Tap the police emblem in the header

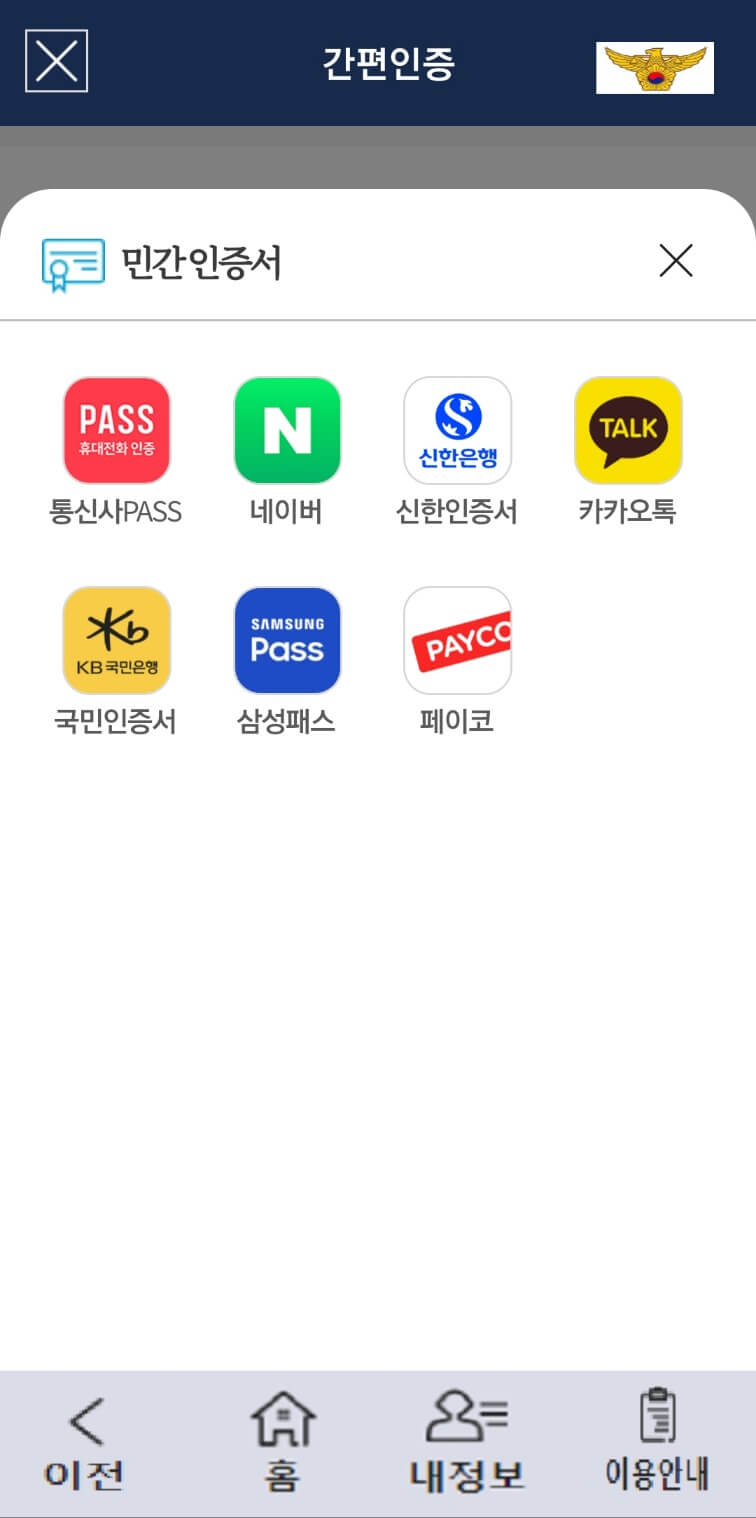click(655, 66)
